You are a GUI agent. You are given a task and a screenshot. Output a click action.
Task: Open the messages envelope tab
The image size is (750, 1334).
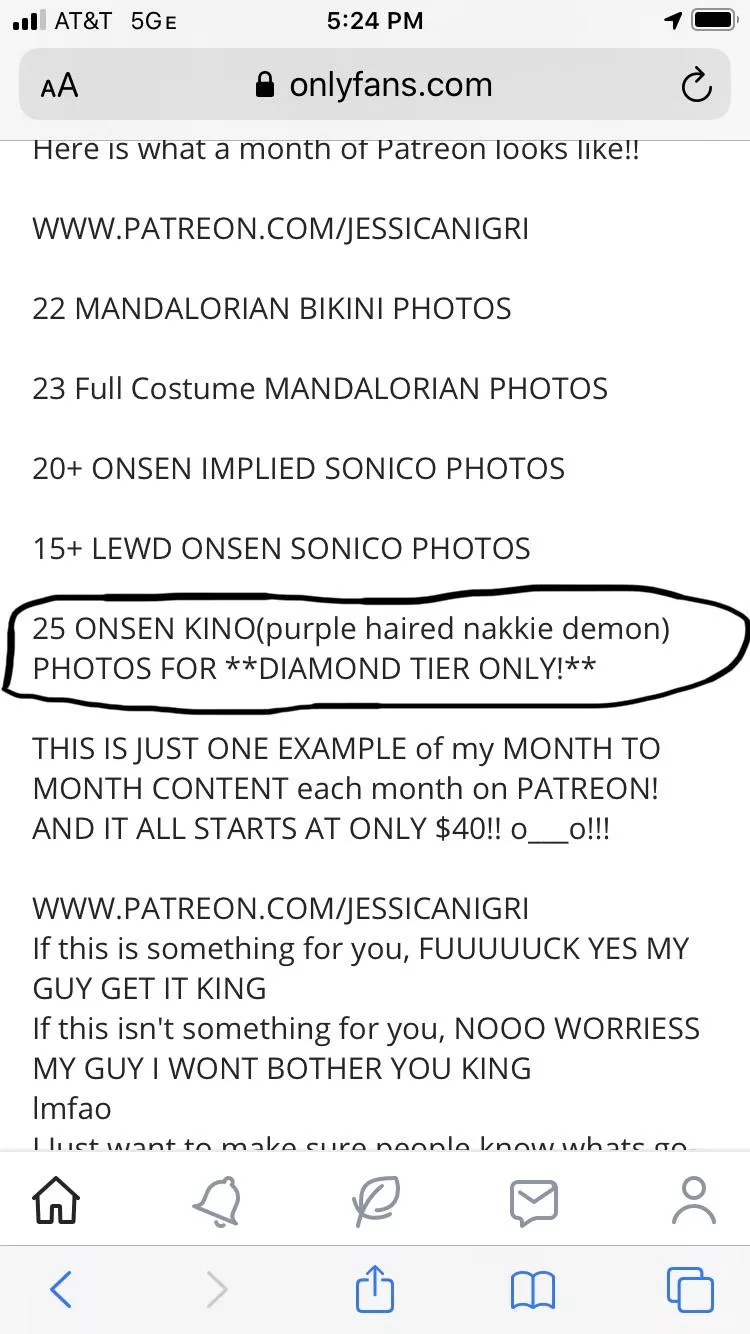tap(534, 1200)
